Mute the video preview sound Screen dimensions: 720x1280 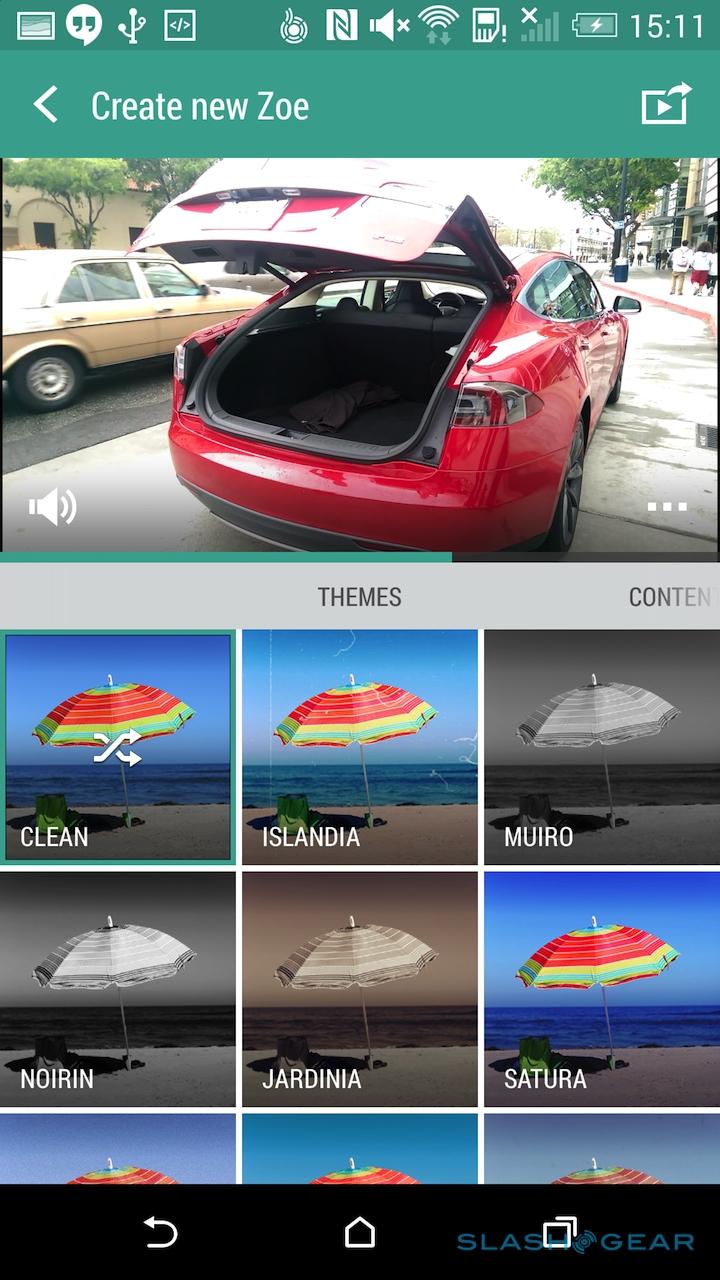(x=52, y=508)
